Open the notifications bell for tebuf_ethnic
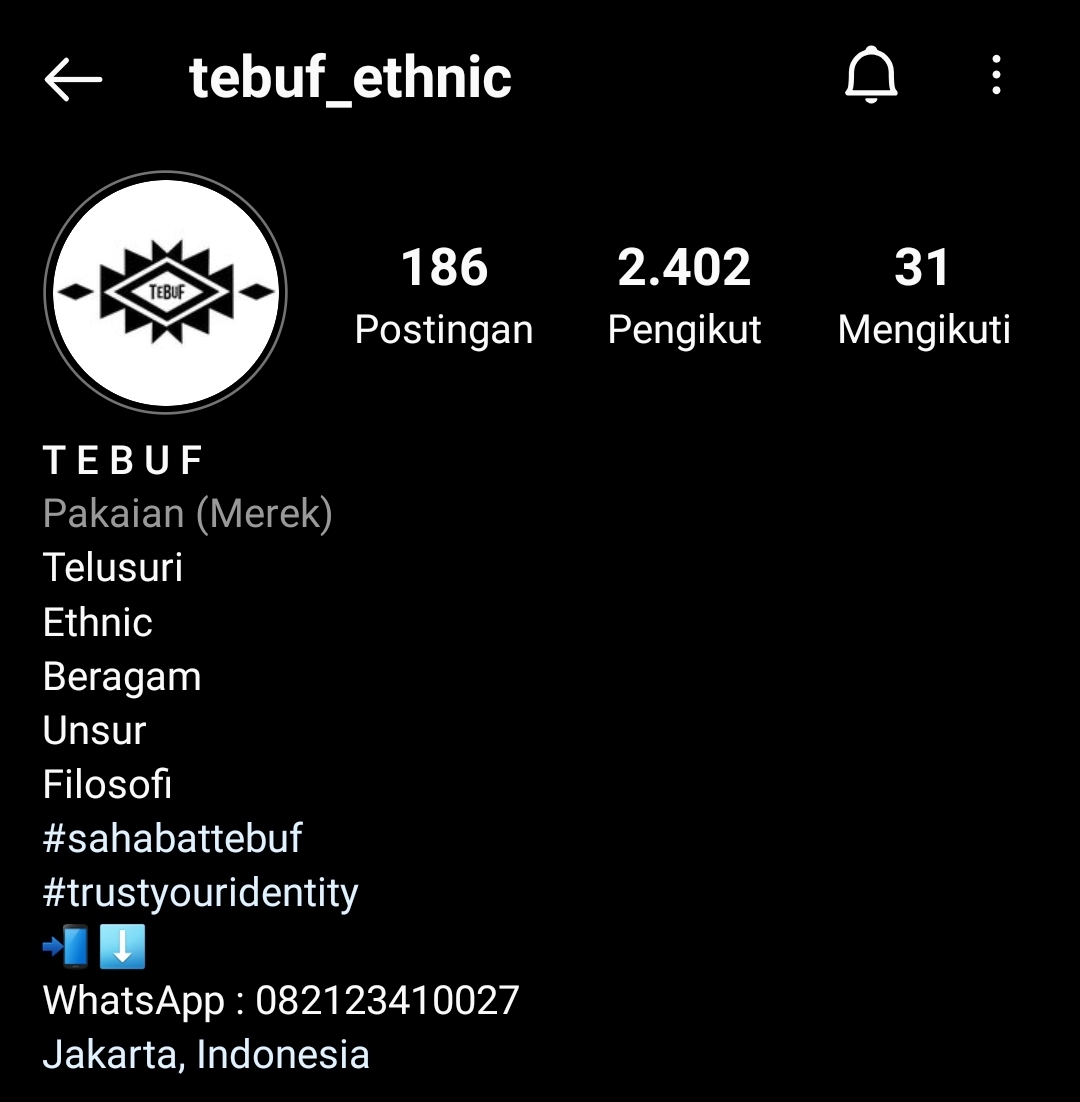Viewport: 1080px width, 1102px height. point(871,76)
